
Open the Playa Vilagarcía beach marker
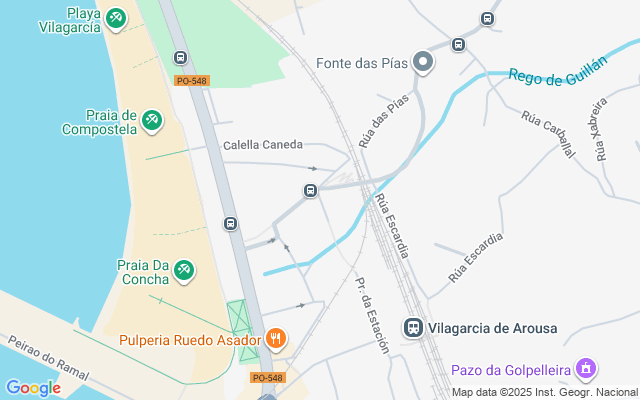[116, 18]
